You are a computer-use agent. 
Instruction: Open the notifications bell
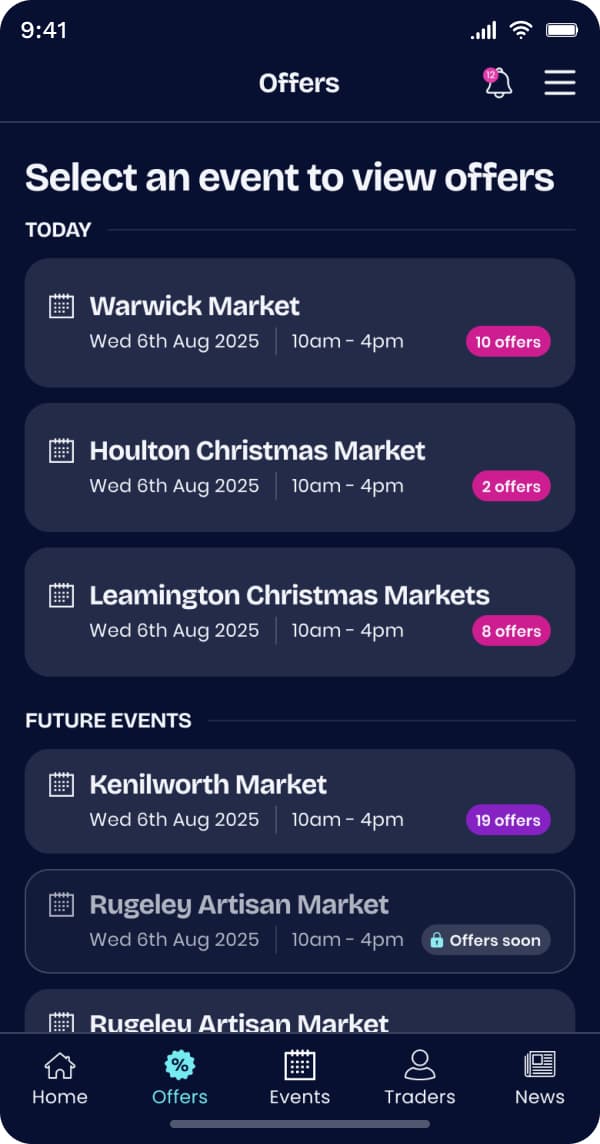coord(498,83)
